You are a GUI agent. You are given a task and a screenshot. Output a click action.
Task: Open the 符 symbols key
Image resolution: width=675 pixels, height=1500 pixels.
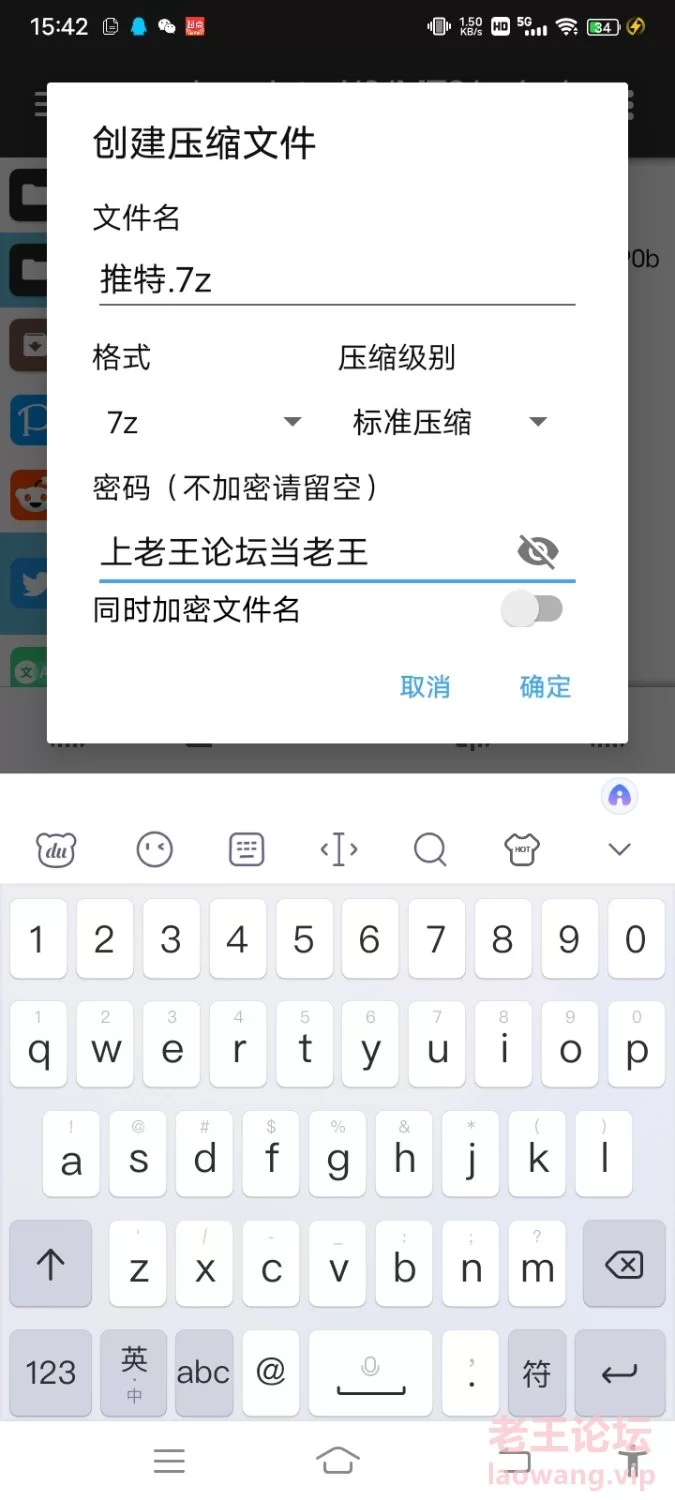point(537,1372)
